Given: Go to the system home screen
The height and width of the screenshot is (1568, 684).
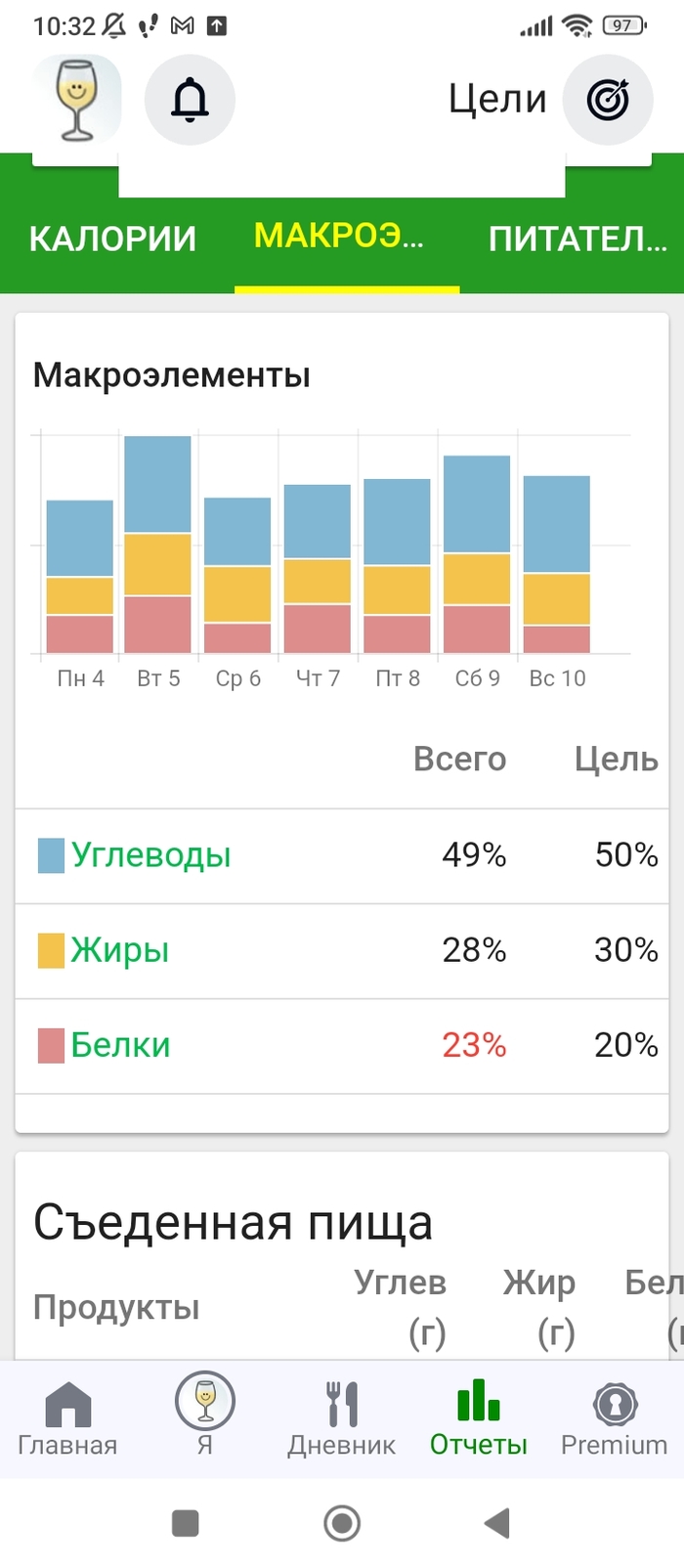Looking at the screenshot, I should tap(342, 1523).
